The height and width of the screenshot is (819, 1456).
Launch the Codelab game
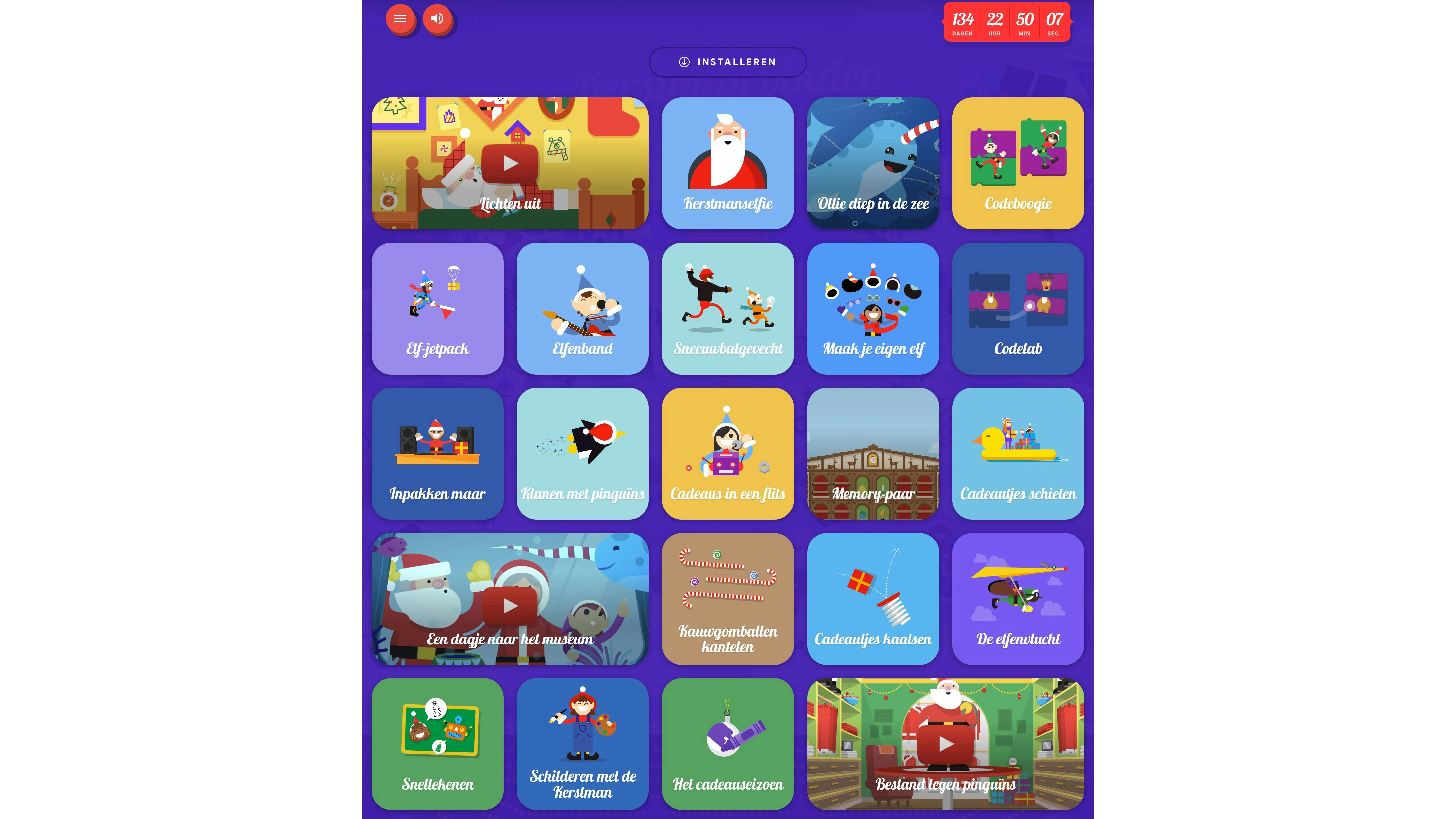[1018, 308]
